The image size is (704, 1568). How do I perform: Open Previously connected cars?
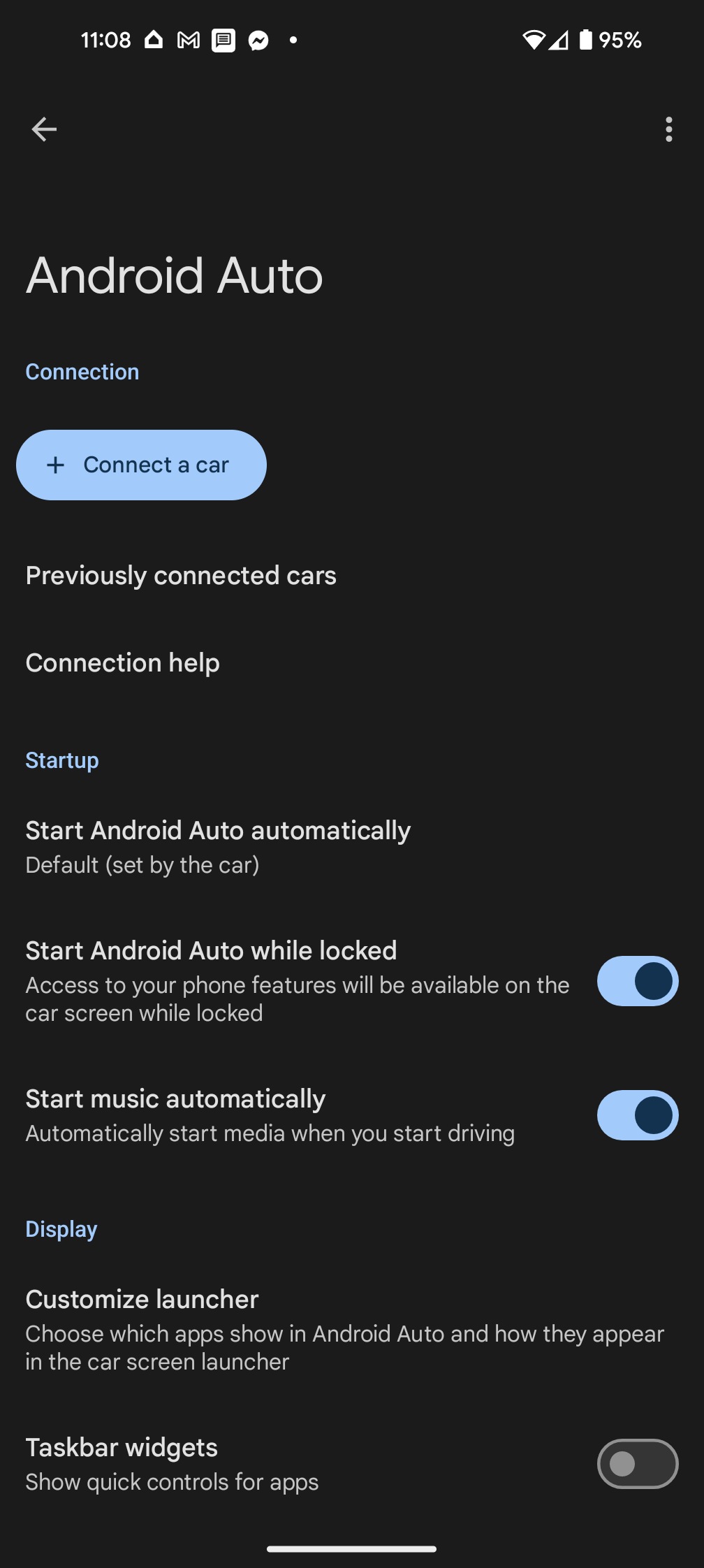pos(181,576)
